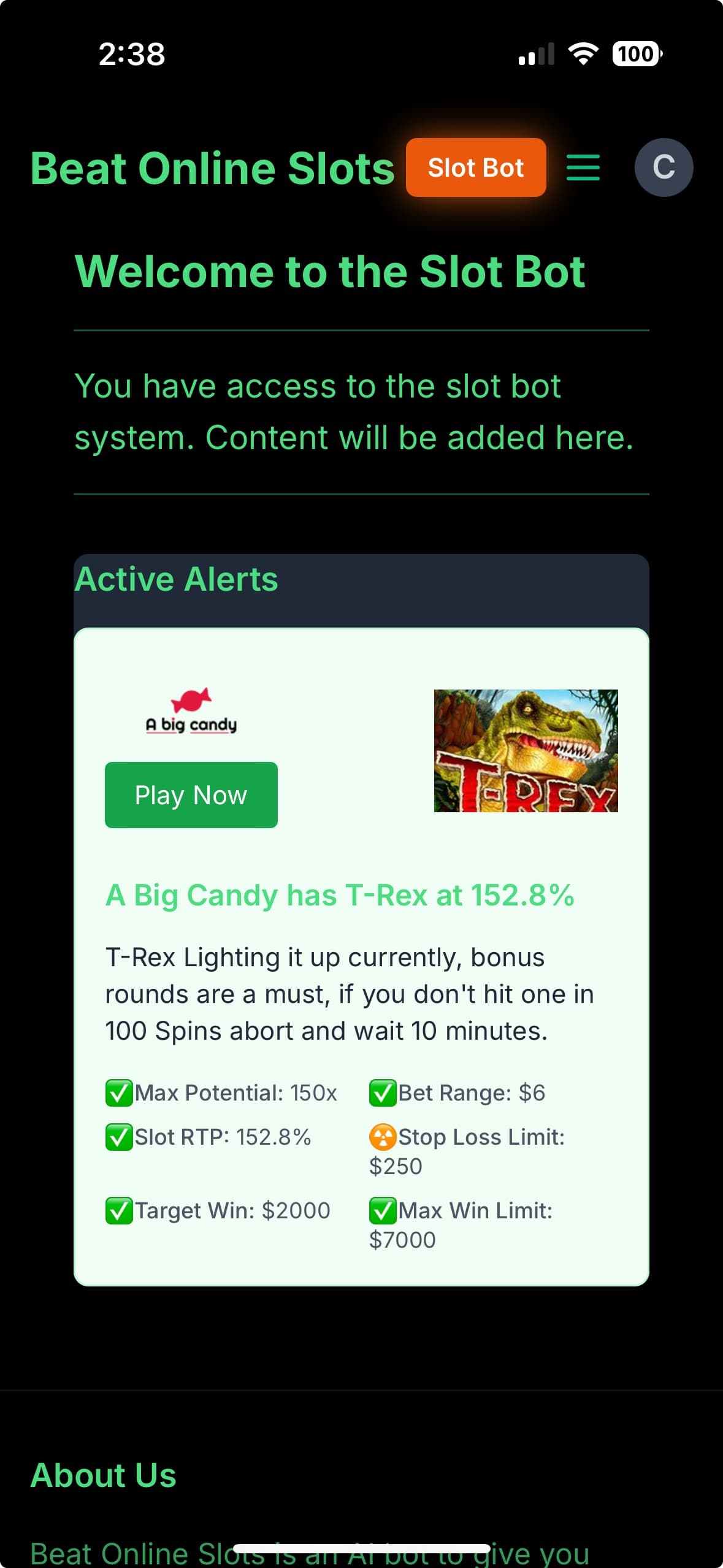The image size is (723, 1568).
Task: Tap Play Now for A Big Candy
Action: 191,795
